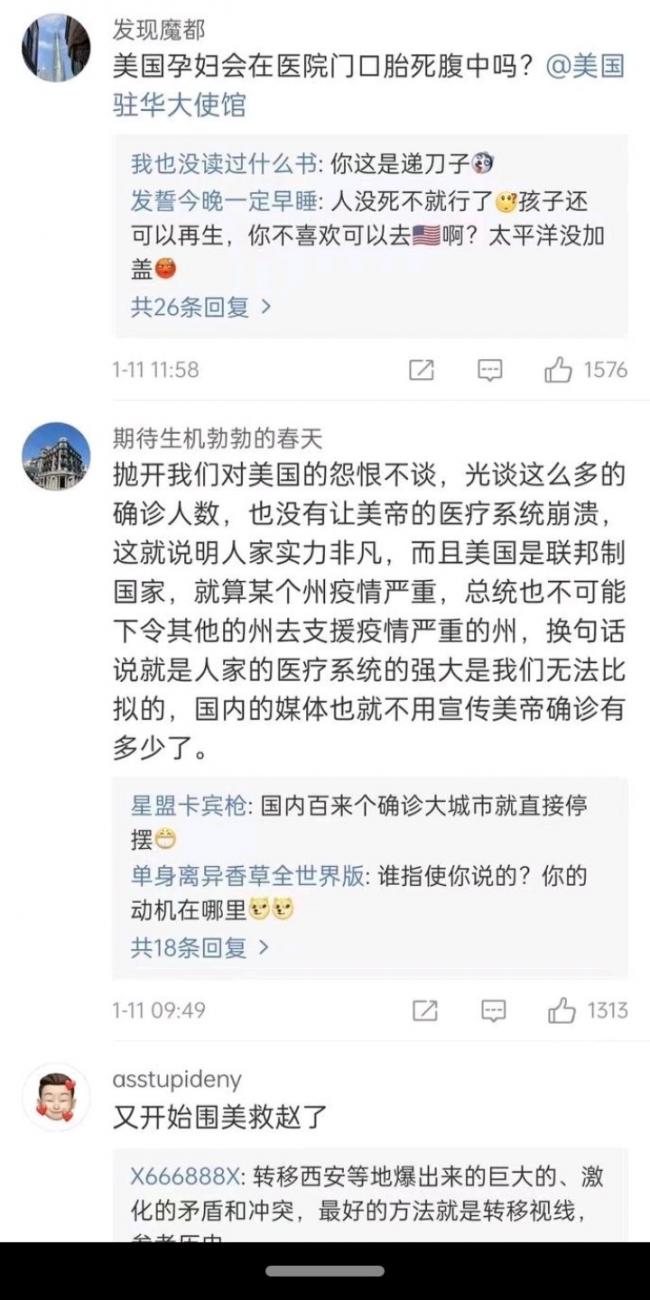Open replier 单身离异香草全世界版's profile

pyautogui.click(x=250, y=876)
